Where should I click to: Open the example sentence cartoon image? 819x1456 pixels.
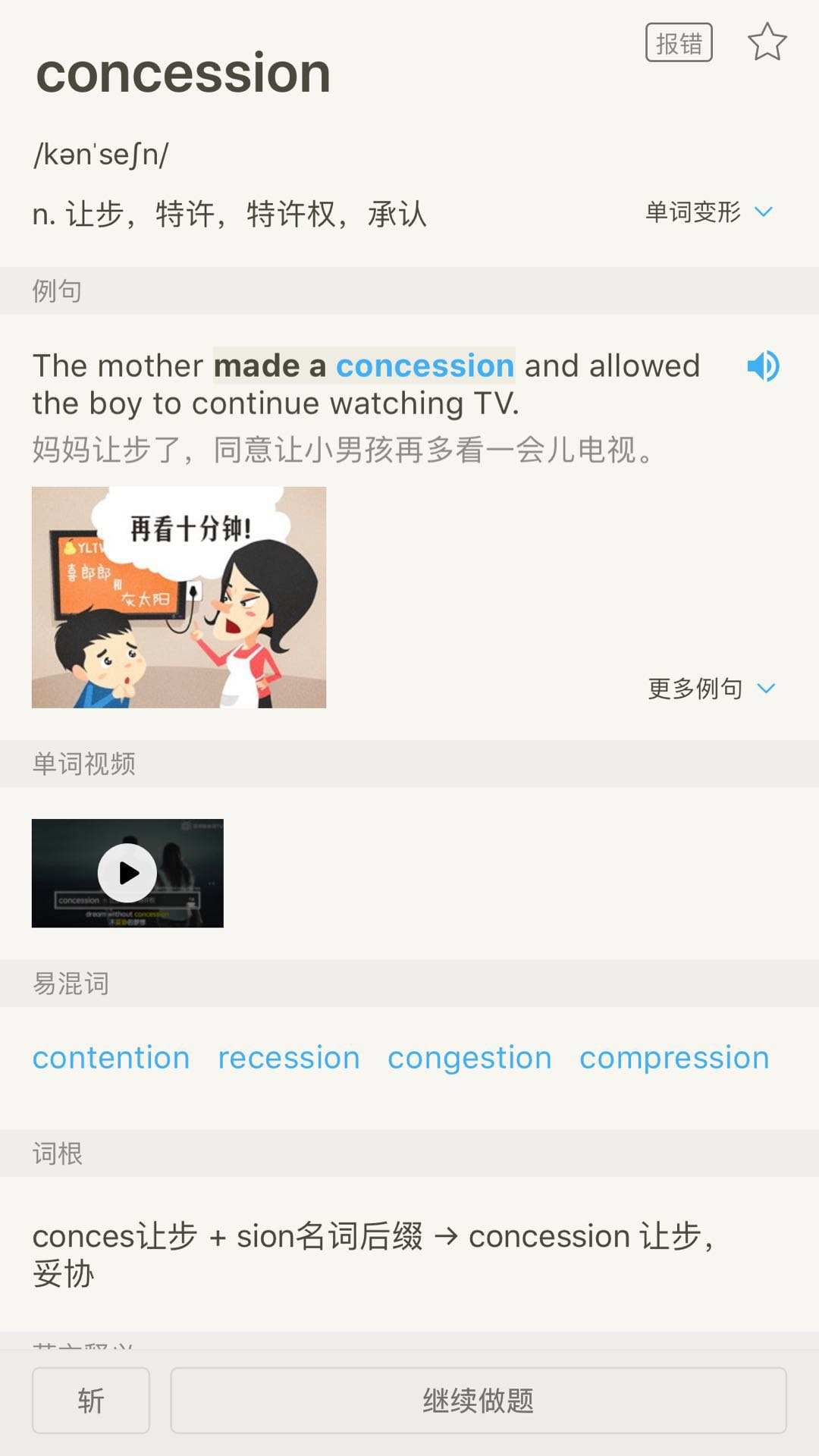point(179,598)
